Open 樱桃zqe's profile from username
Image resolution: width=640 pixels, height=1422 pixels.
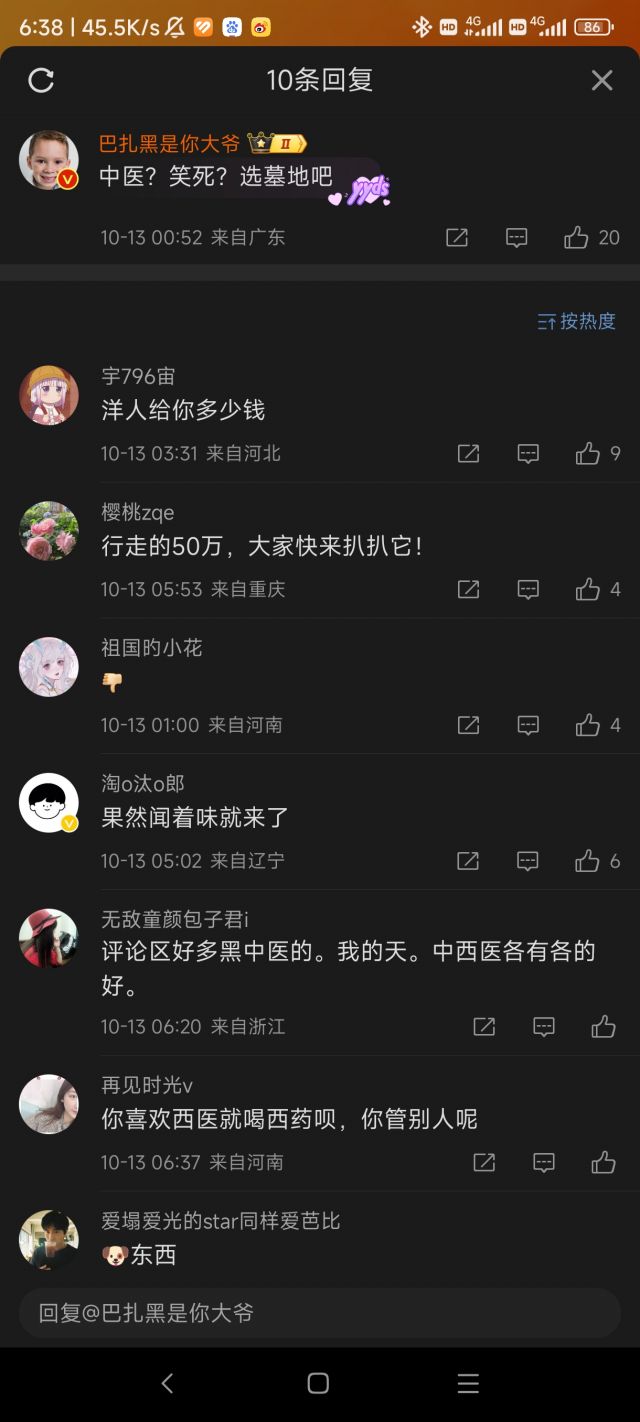pyautogui.click(x=138, y=512)
